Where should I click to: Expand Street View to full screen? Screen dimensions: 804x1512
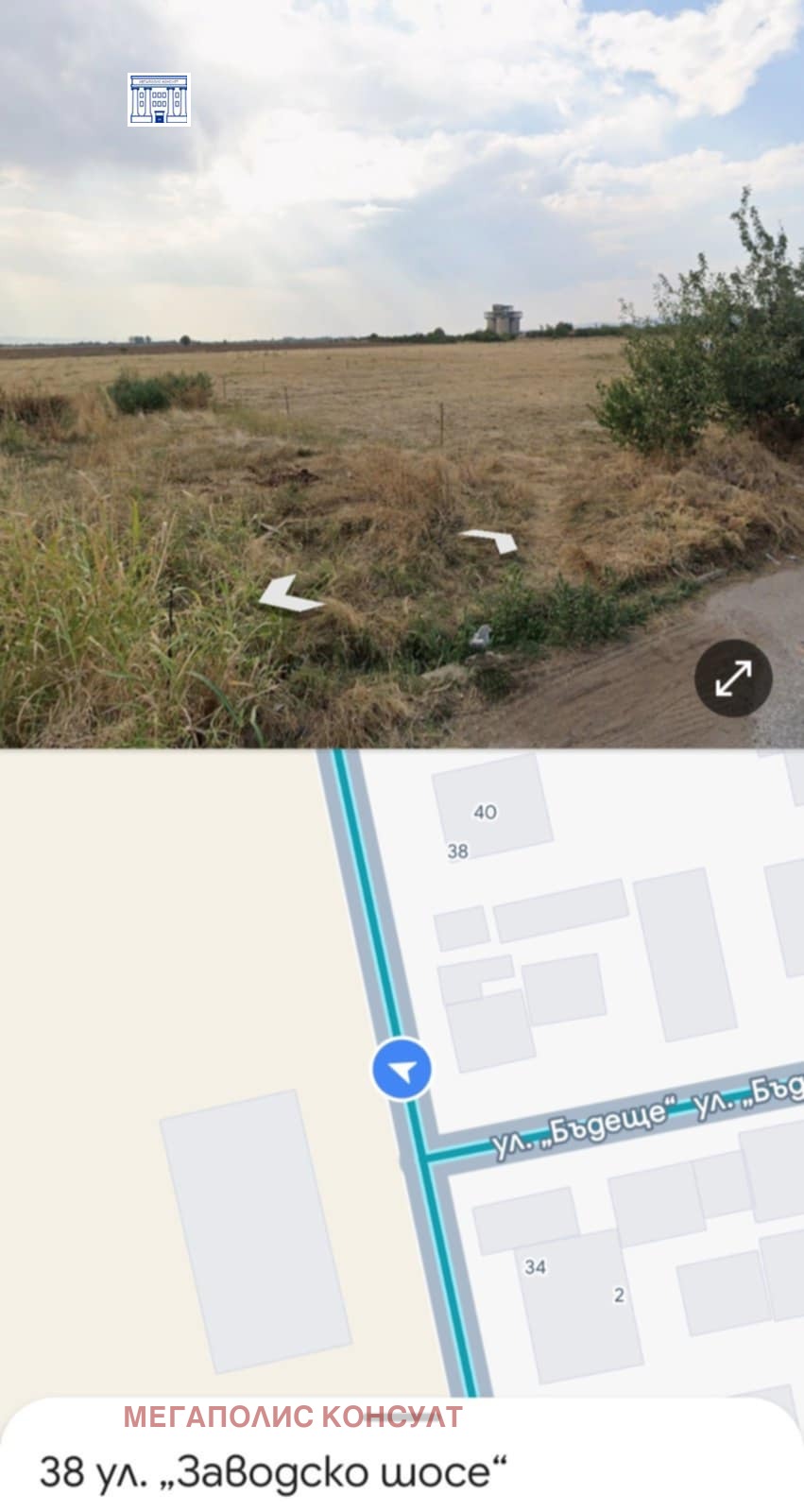pos(733,678)
